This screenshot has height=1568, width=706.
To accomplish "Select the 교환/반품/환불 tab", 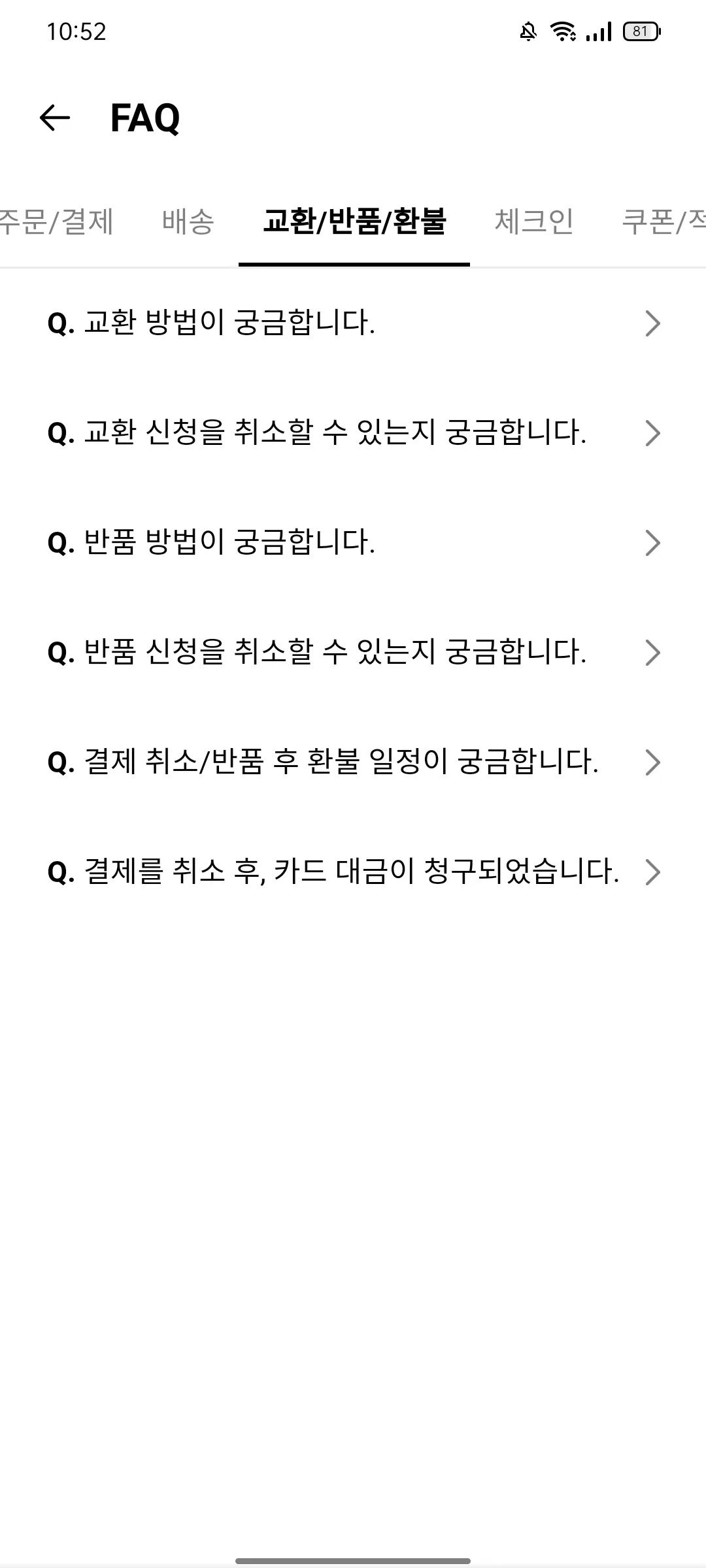I will pos(355,222).
